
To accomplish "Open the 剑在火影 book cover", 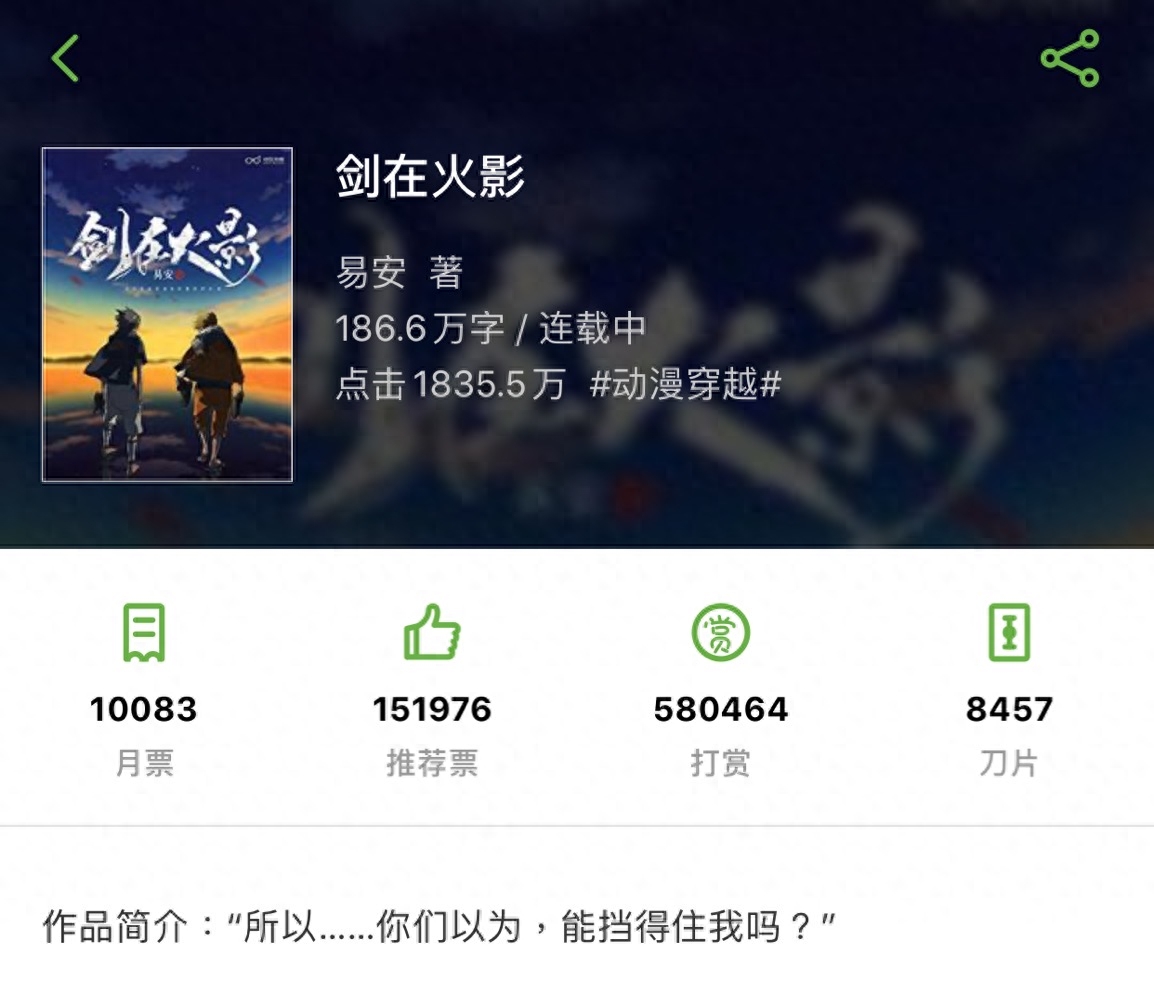I will 167,315.
